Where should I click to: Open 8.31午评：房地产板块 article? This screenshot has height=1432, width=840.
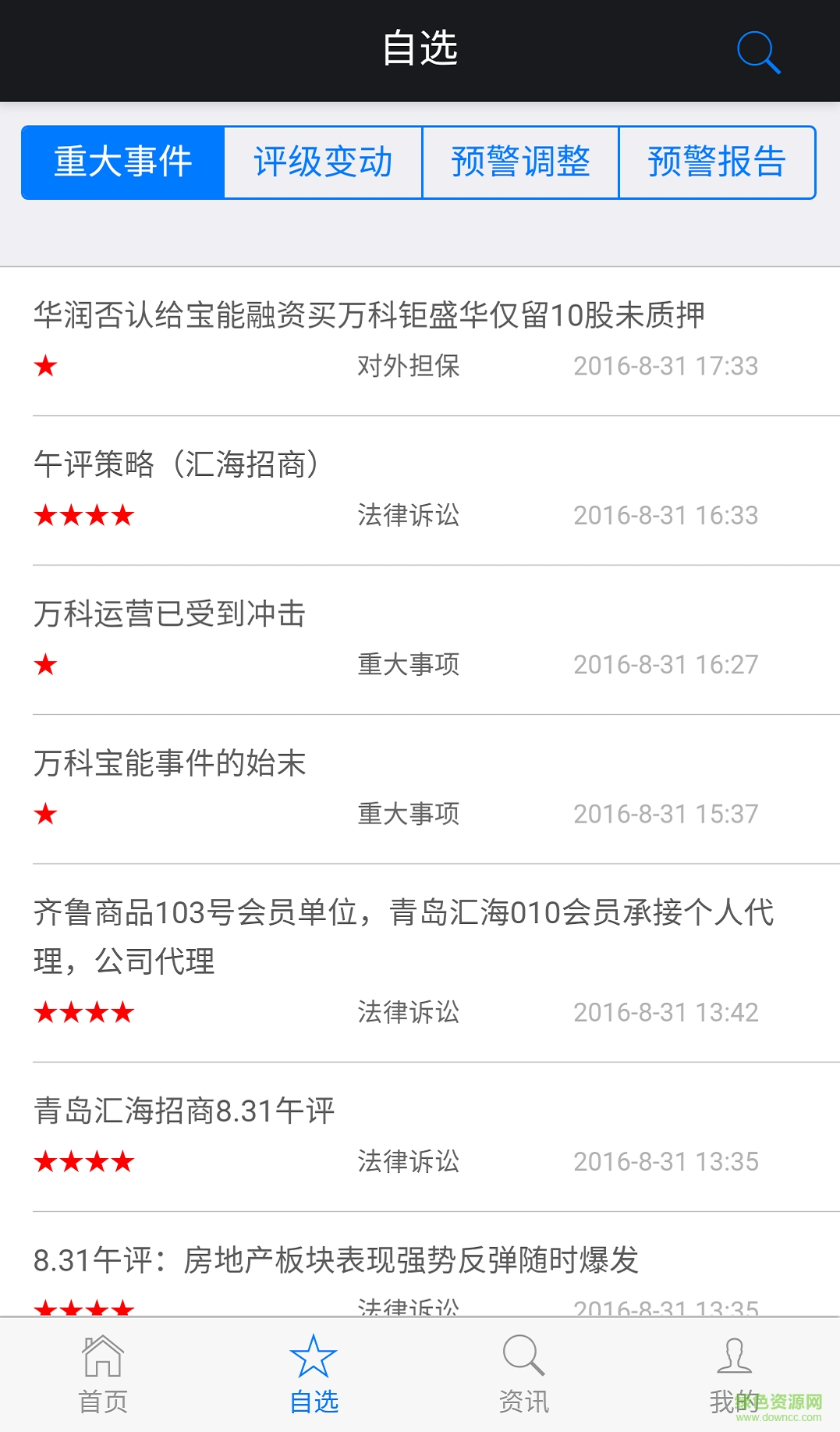335,1260
